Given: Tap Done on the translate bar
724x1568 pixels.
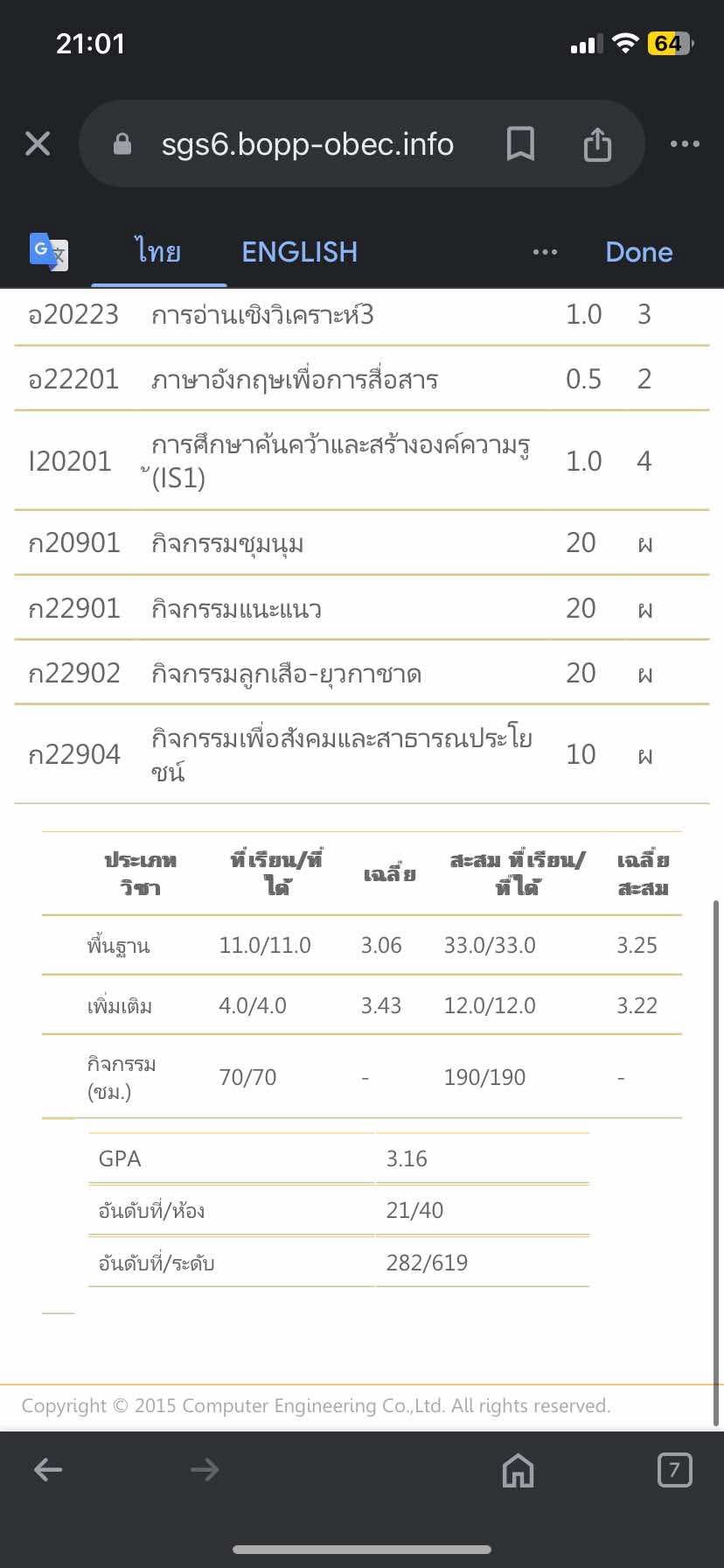Looking at the screenshot, I should (639, 252).
